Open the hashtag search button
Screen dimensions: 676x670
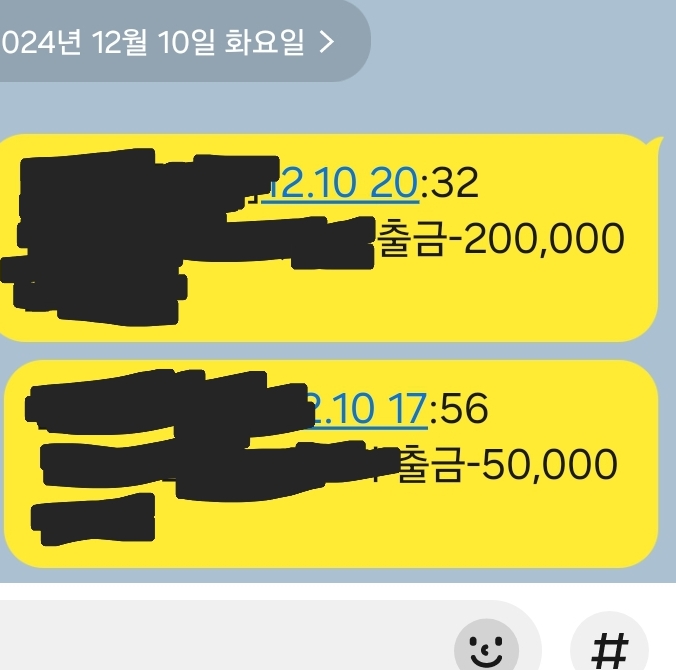(610, 648)
